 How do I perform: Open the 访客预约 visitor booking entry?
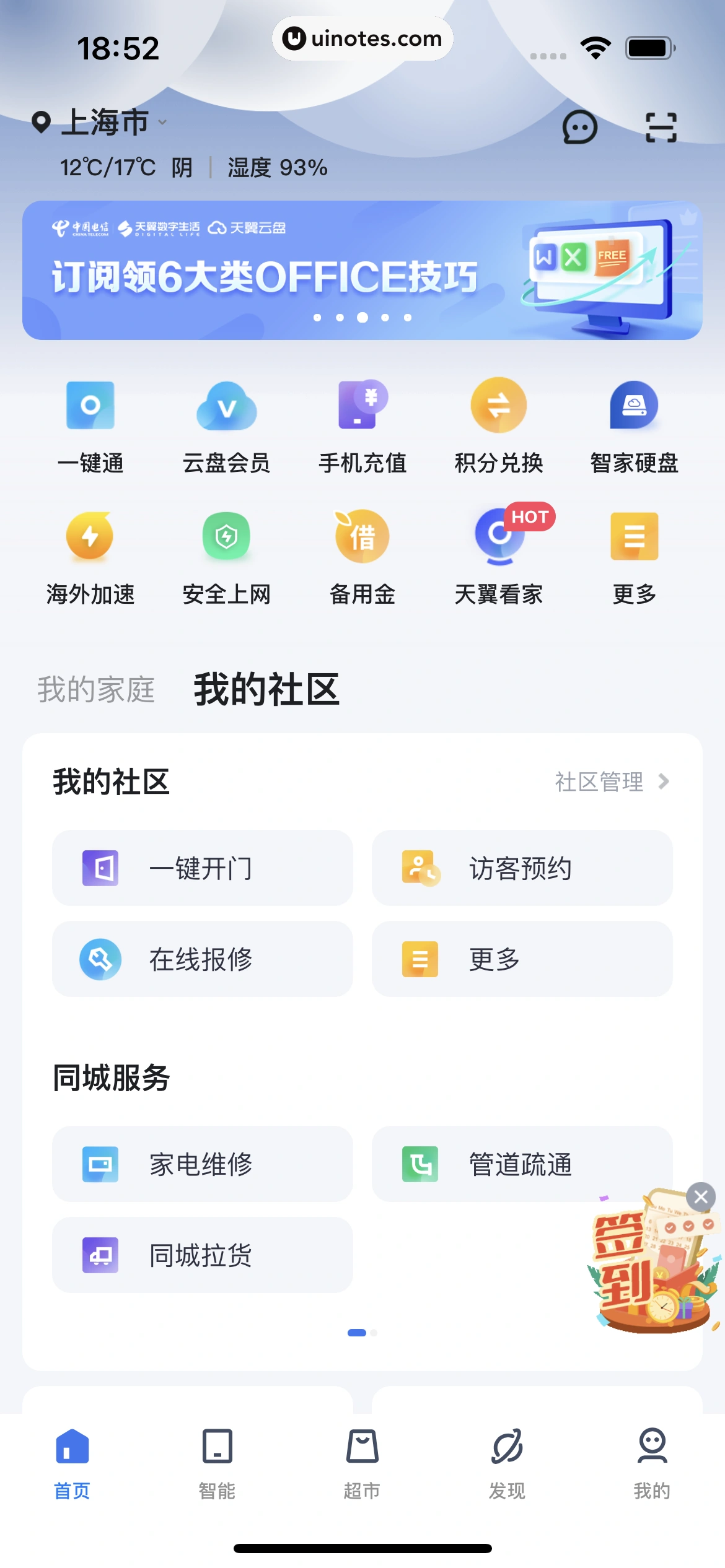click(x=521, y=868)
